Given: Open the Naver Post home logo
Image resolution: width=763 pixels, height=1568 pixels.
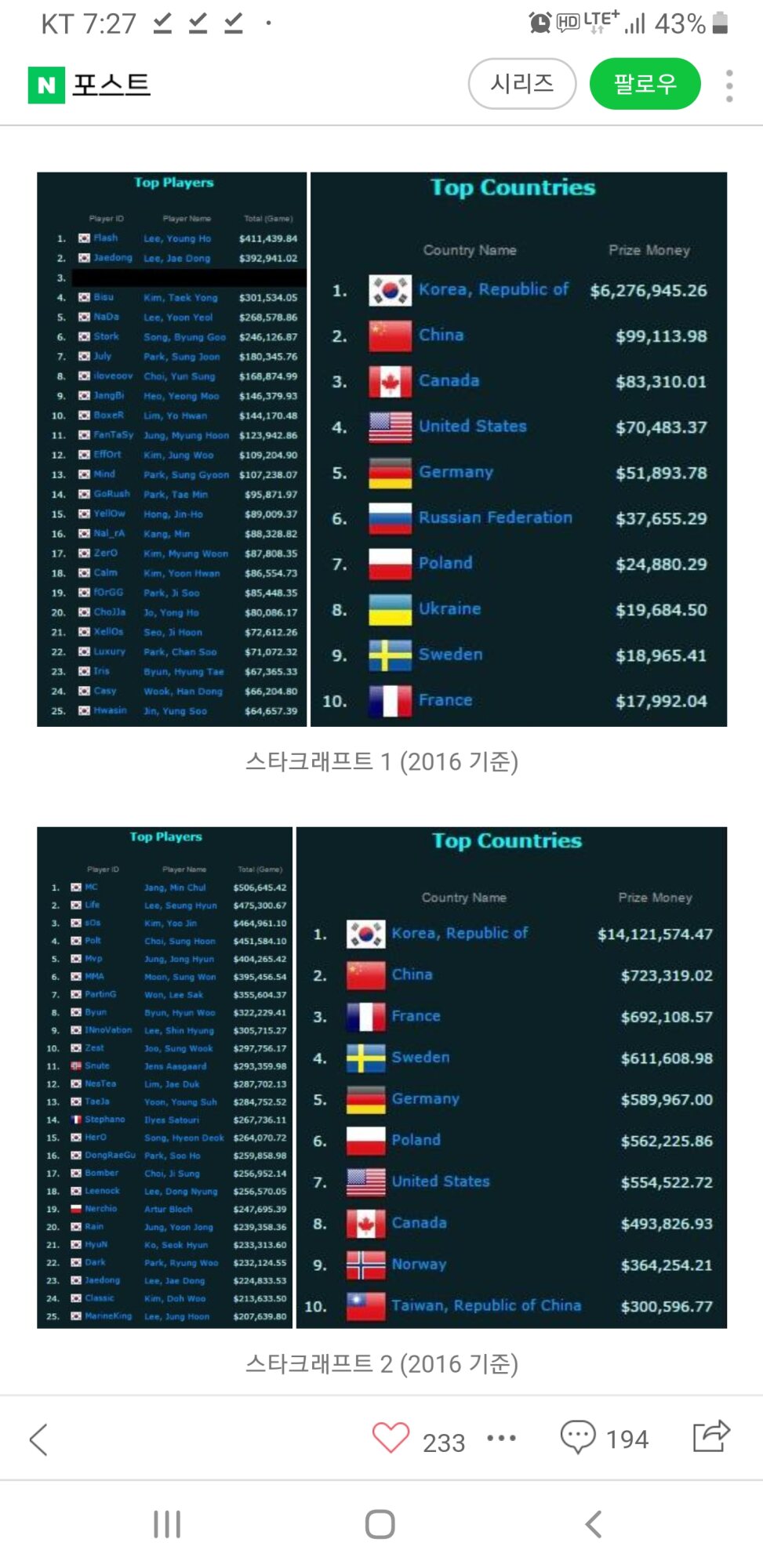Looking at the screenshot, I should pos(89,85).
